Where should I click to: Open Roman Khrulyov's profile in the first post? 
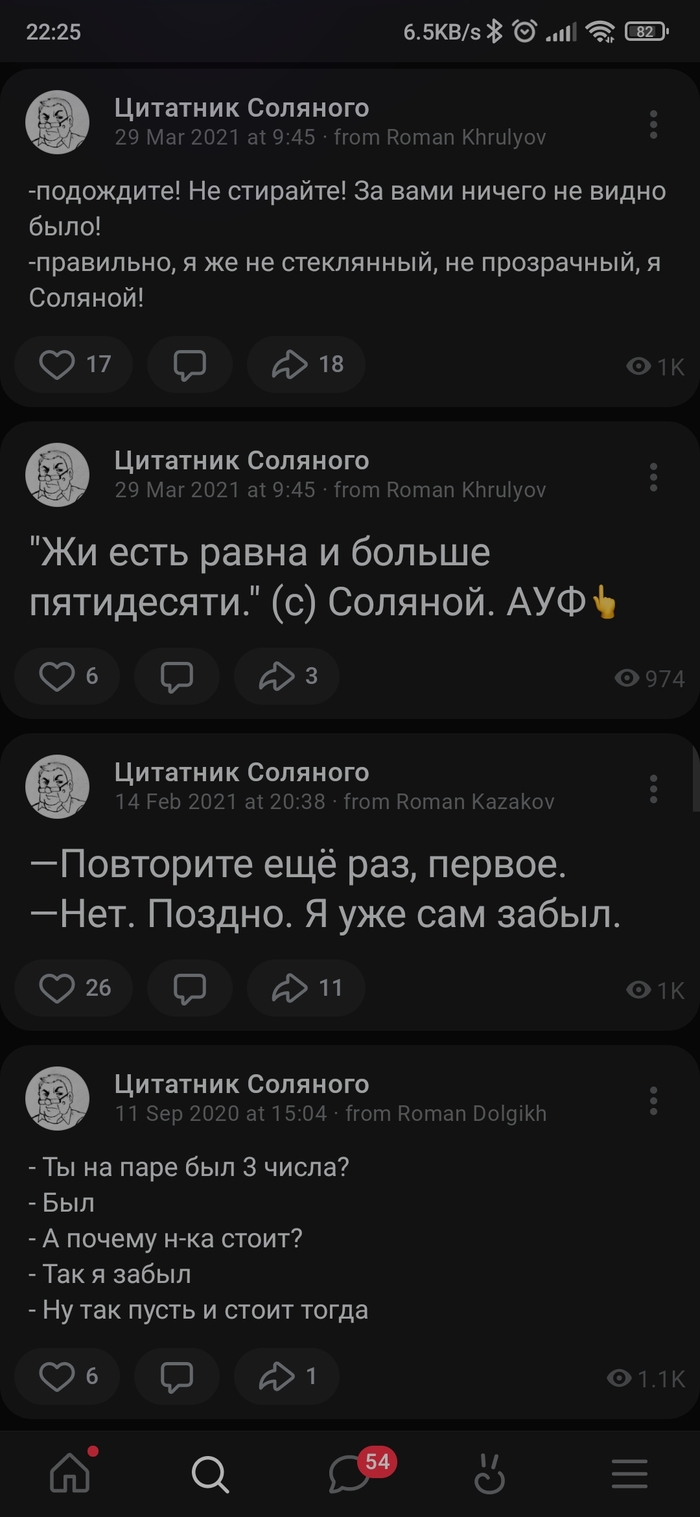coord(466,138)
